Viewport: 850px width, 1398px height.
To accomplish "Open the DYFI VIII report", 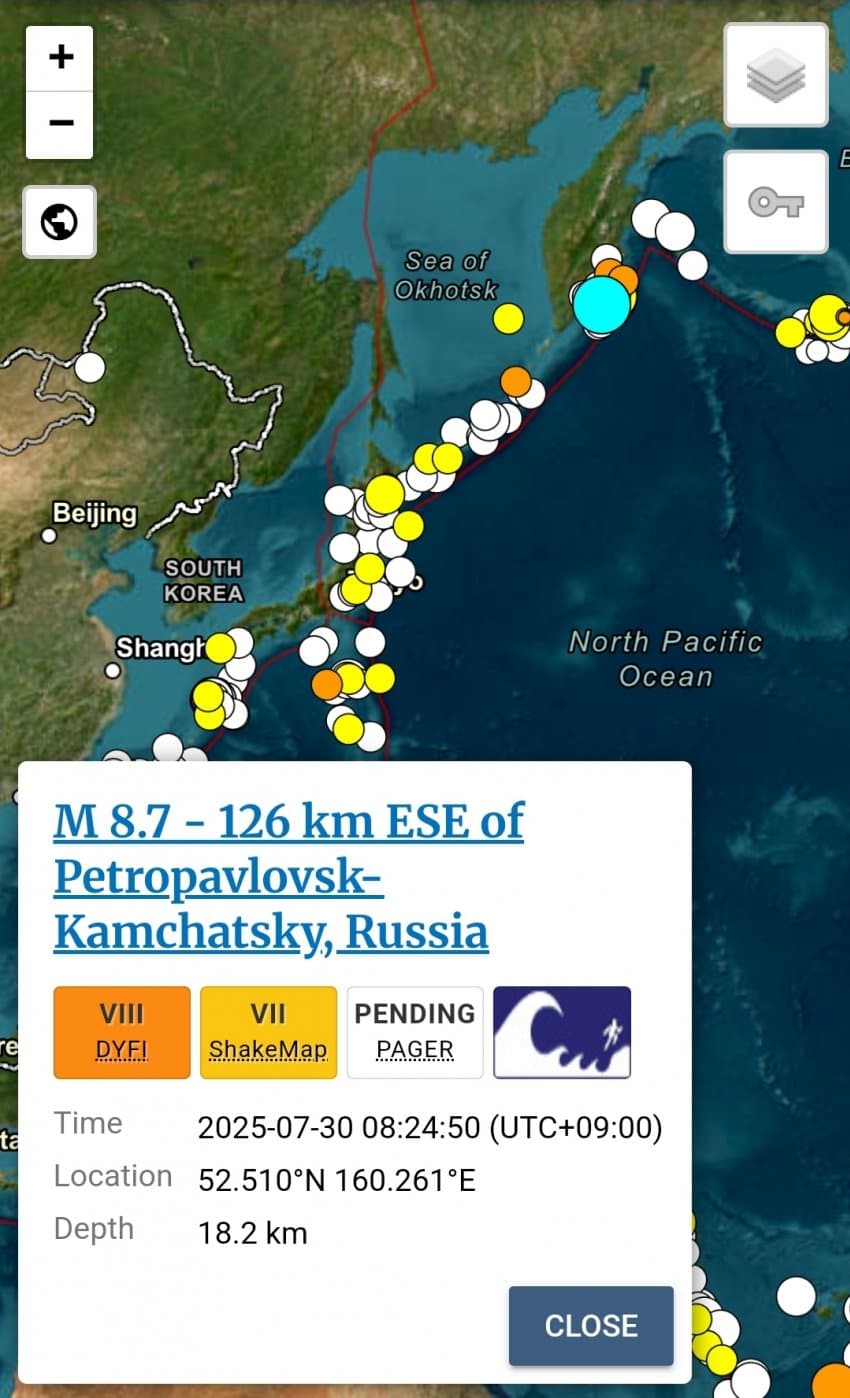I will tap(122, 1032).
